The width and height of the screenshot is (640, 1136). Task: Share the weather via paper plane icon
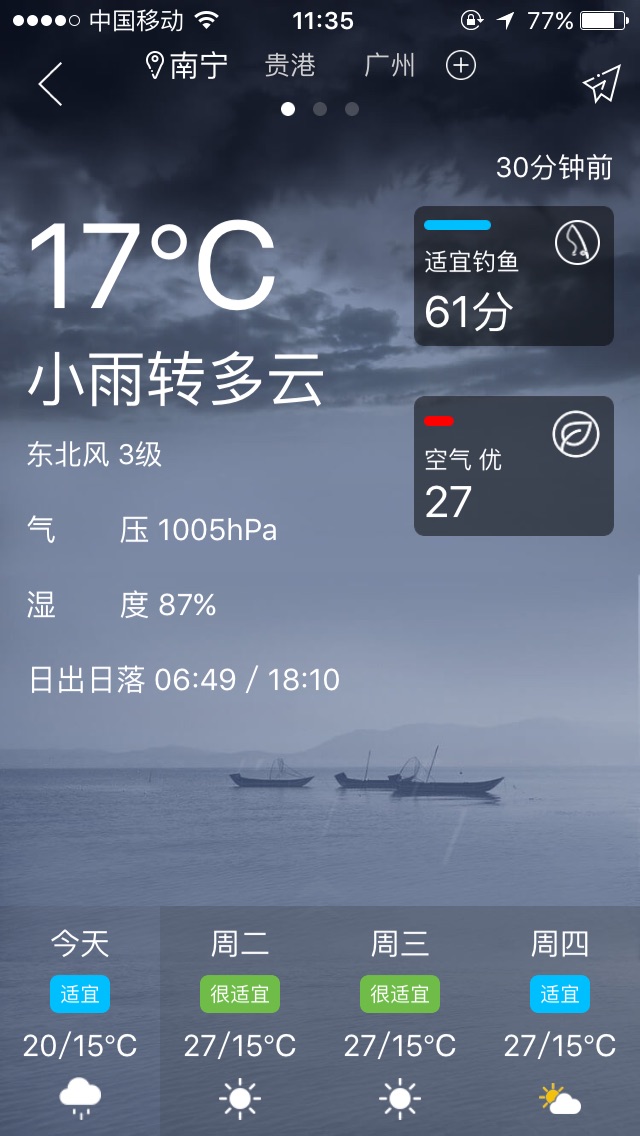tap(601, 85)
